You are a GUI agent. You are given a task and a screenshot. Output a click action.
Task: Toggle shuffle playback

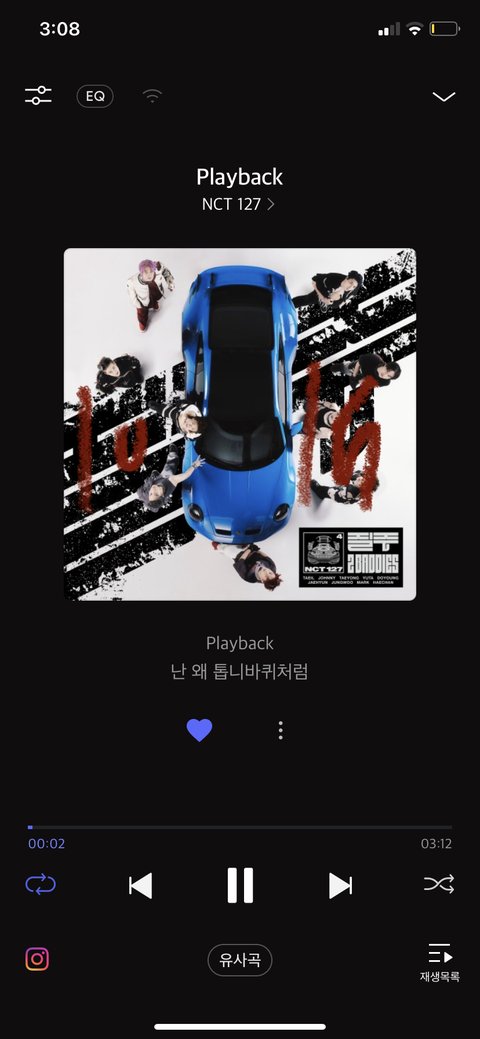439,885
